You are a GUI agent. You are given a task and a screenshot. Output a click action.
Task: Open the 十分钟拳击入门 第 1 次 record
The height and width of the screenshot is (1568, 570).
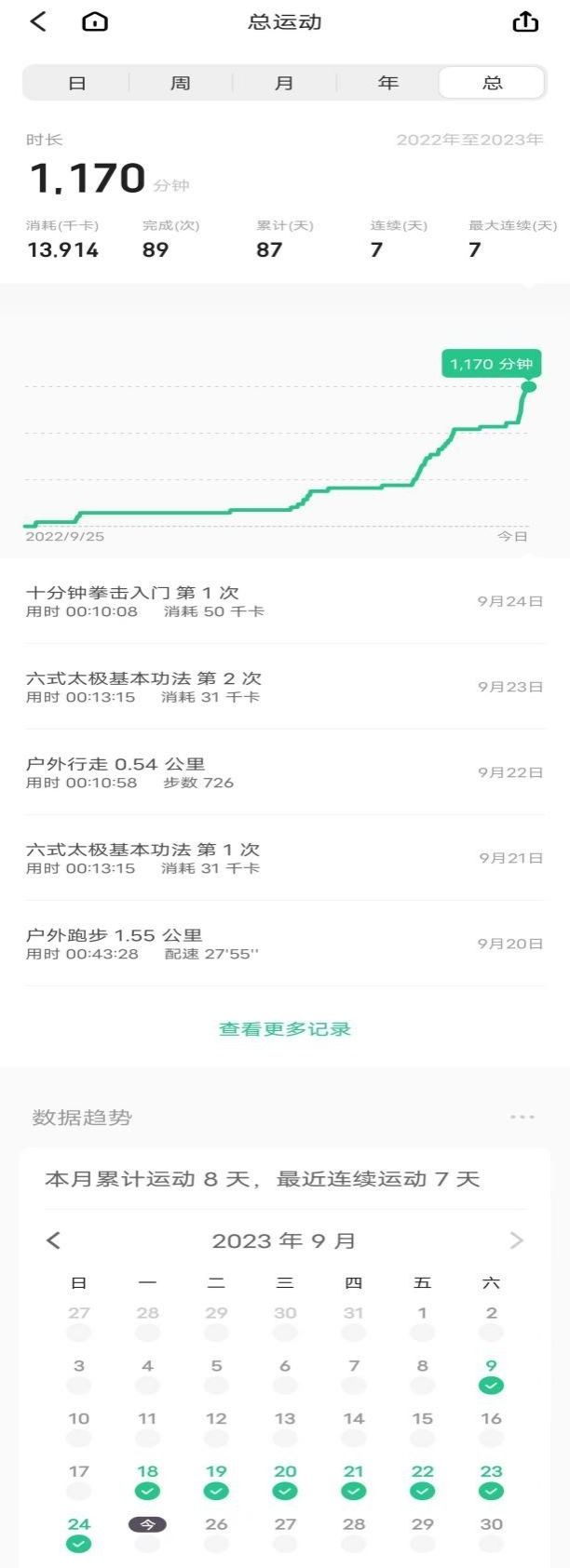[284, 601]
